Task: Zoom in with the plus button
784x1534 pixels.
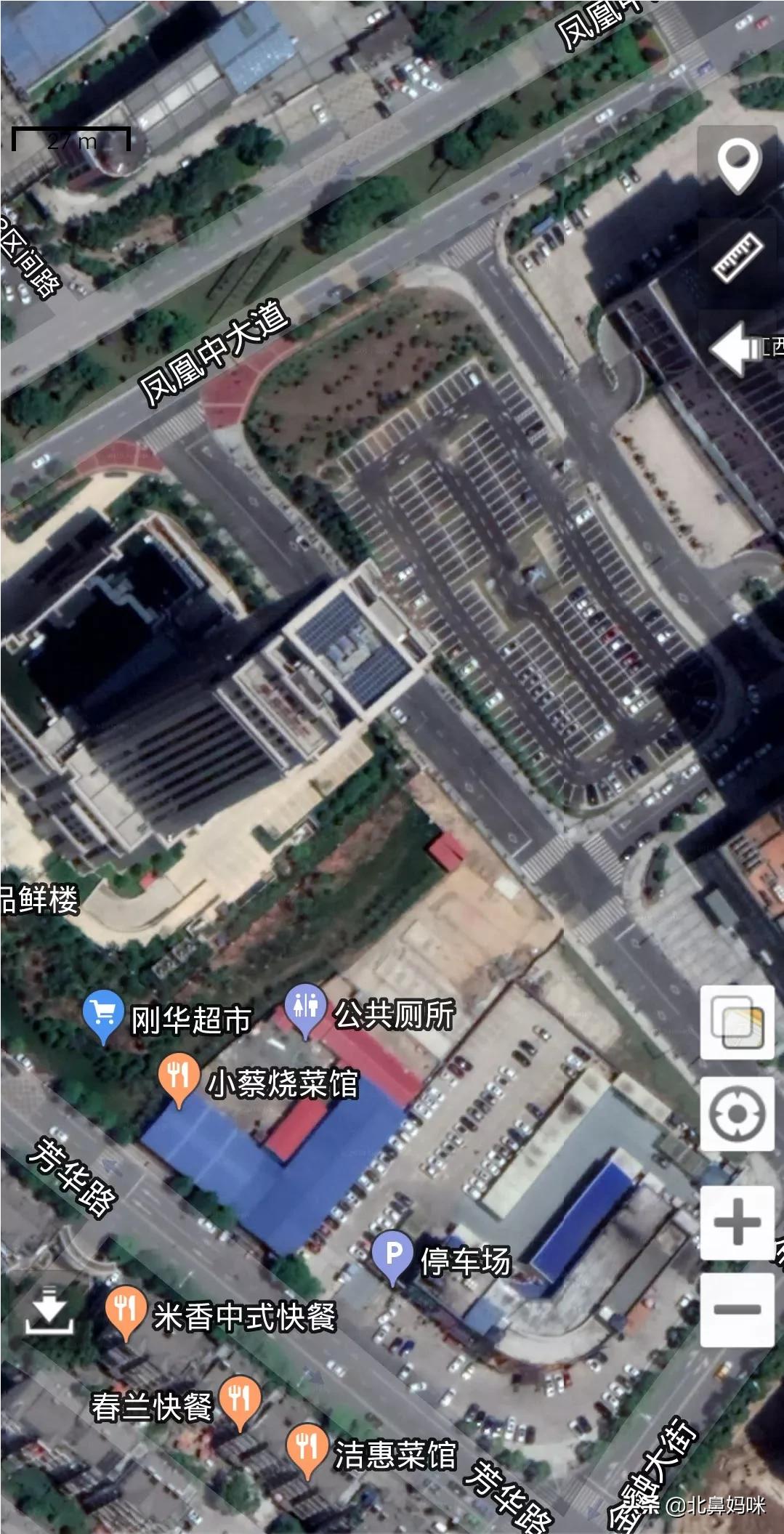Action: pyautogui.click(x=736, y=1223)
